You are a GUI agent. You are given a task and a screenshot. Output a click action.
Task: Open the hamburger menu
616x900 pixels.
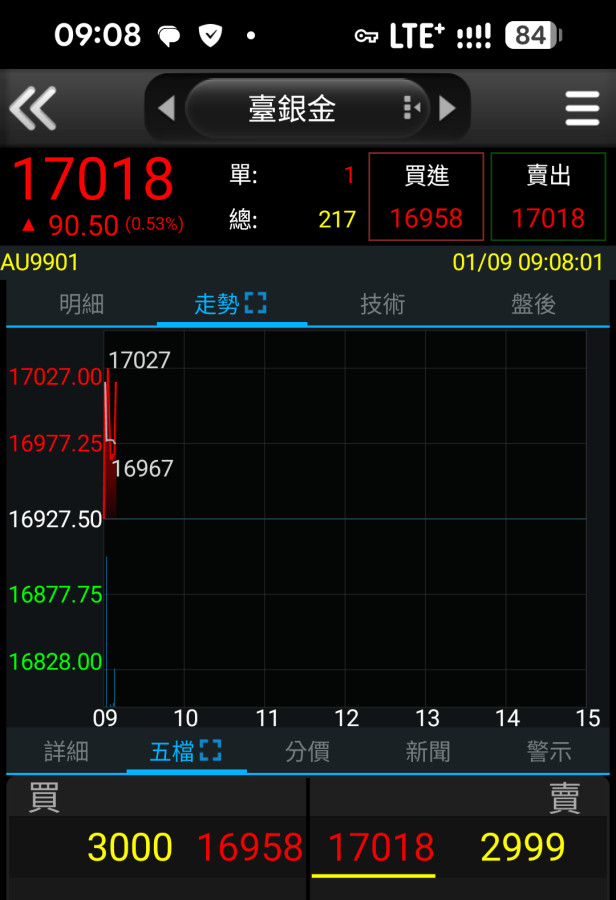582,108
